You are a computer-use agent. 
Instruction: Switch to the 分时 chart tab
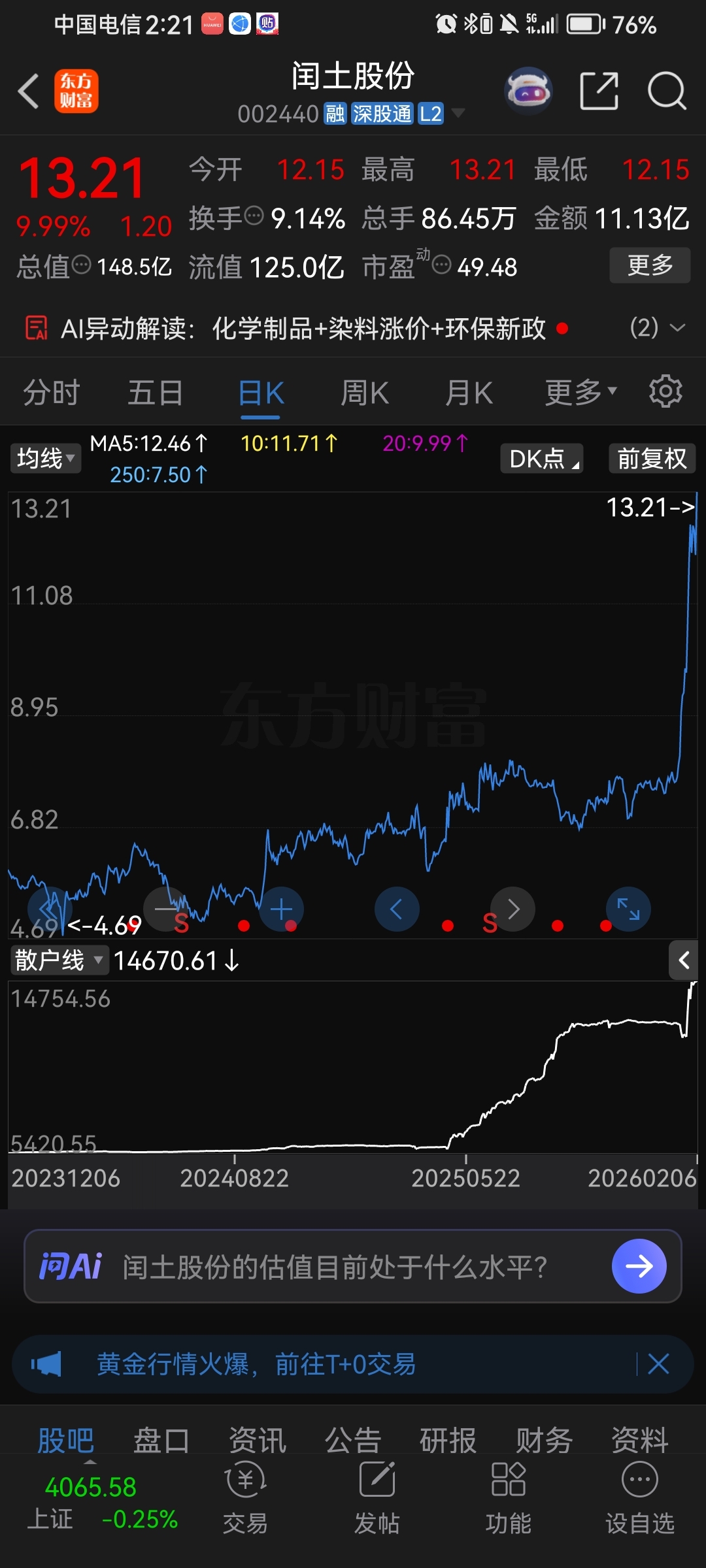pyautogui.click(x=51, y=393)
